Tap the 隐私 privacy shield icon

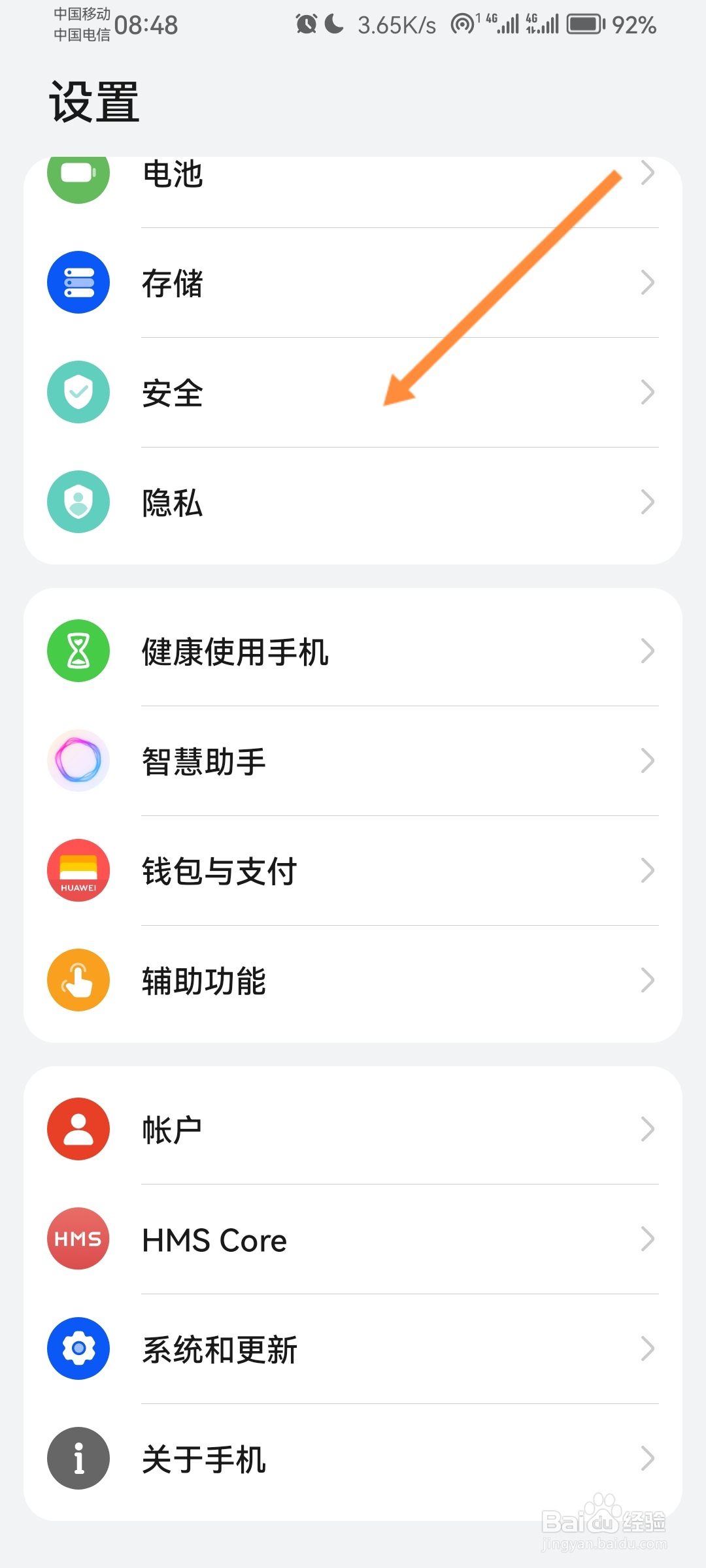pos(78,501)
